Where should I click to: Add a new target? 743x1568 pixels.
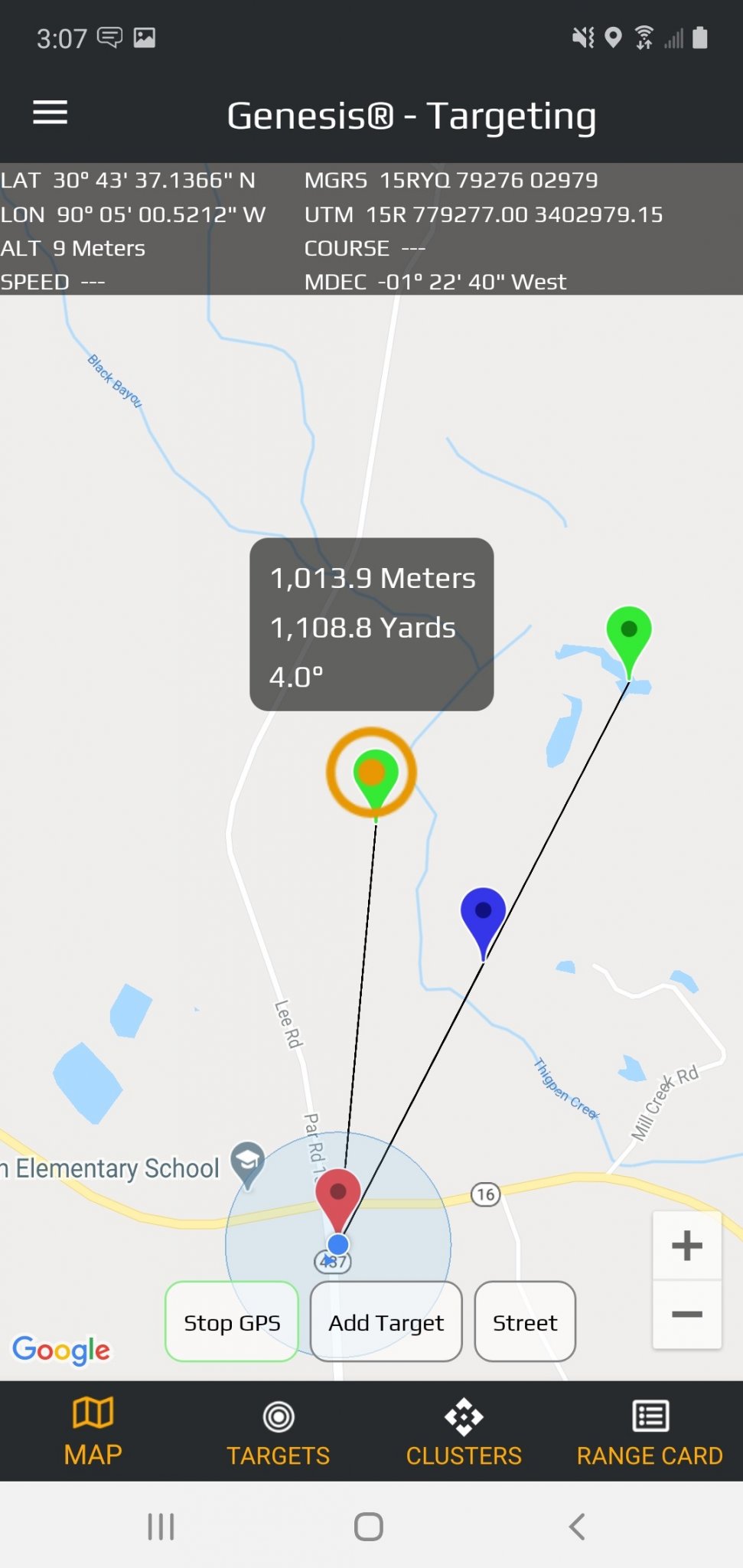[x=386, y=1322]
